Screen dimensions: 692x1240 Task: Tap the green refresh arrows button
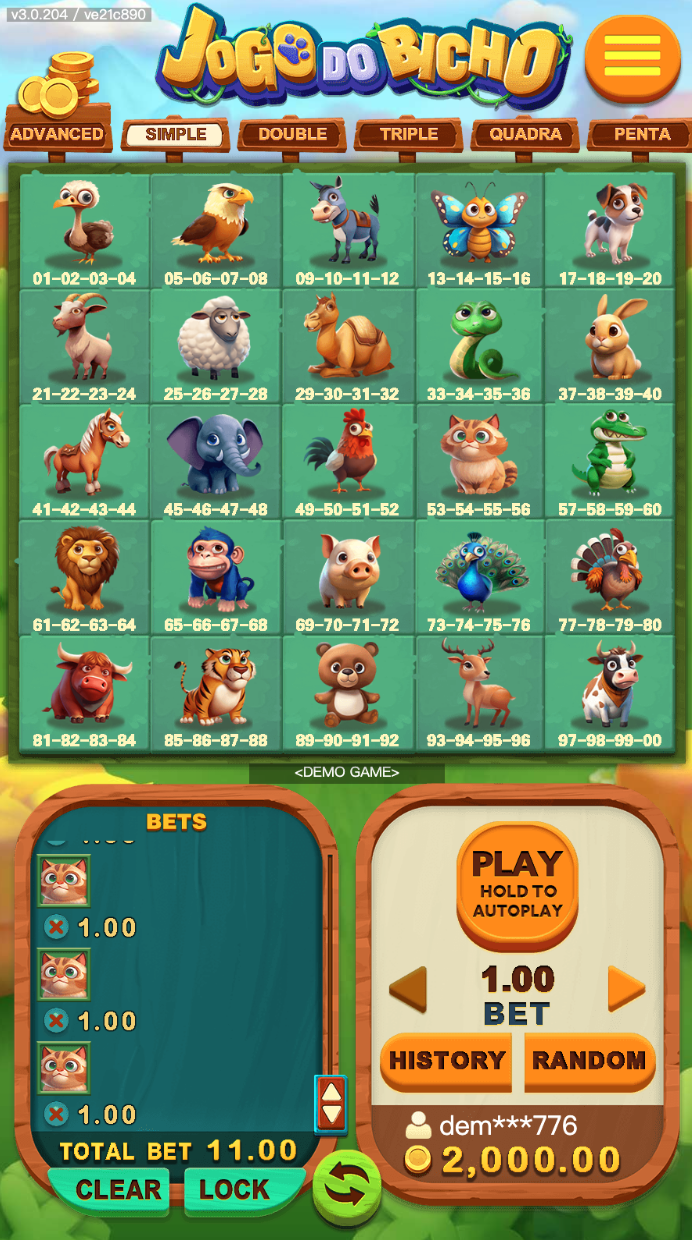click(x=347, y=1188)
